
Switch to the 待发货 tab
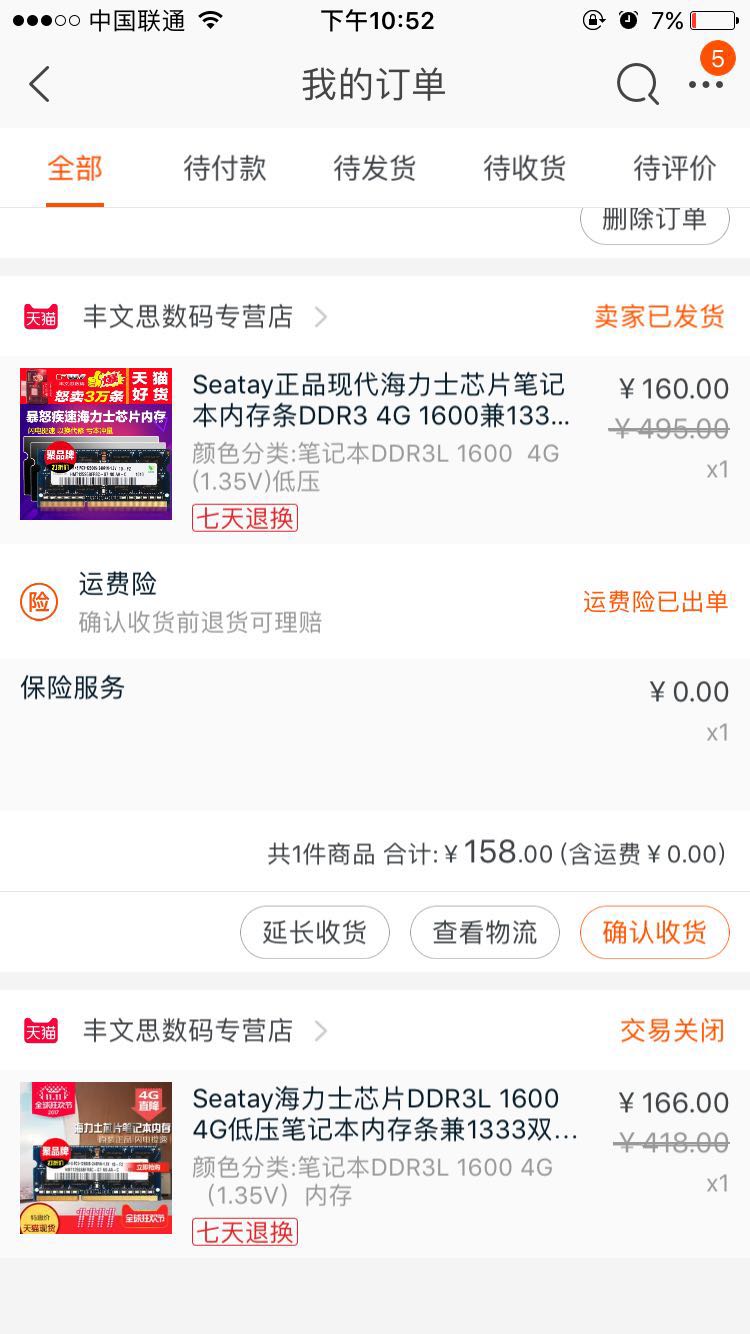tap(375, 168)
